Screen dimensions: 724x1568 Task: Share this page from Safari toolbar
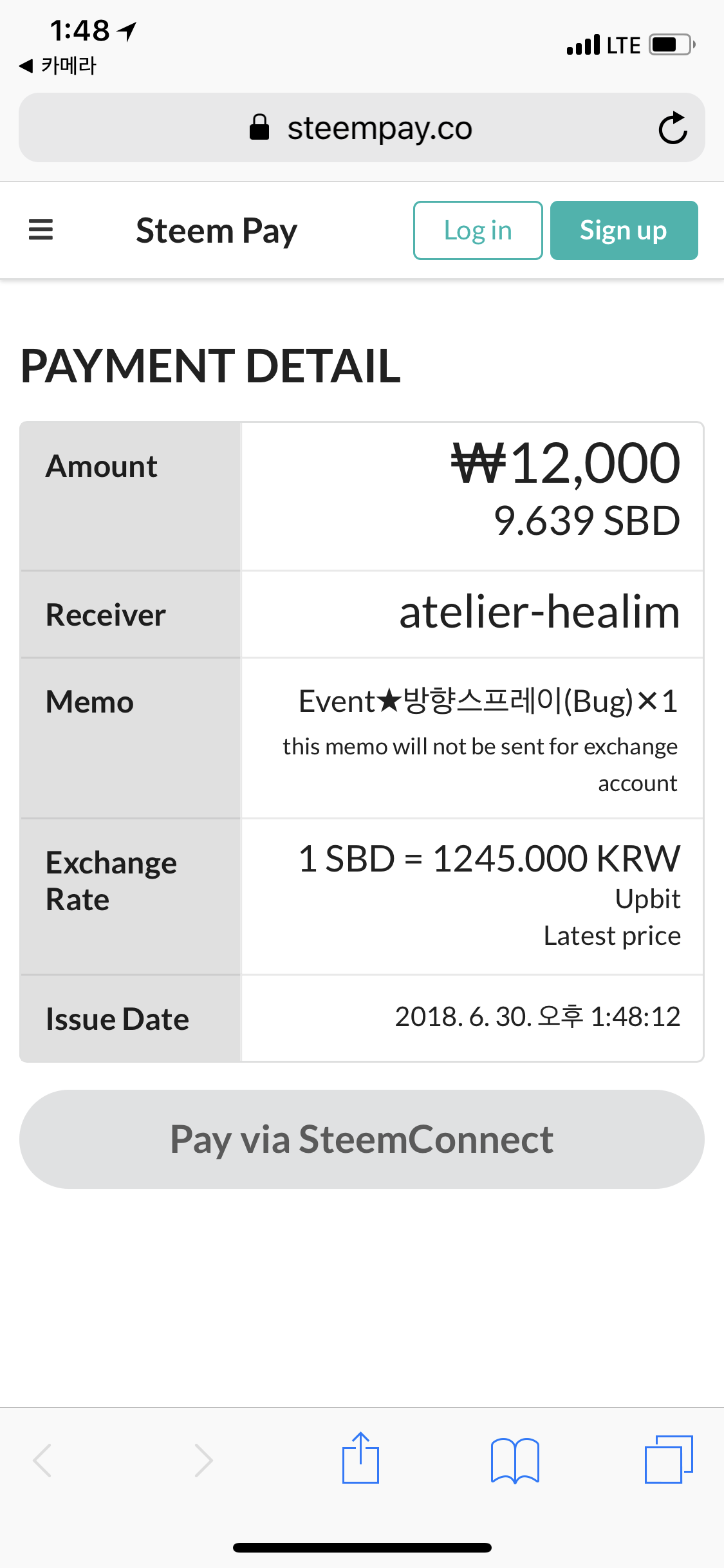[360, 1459]
